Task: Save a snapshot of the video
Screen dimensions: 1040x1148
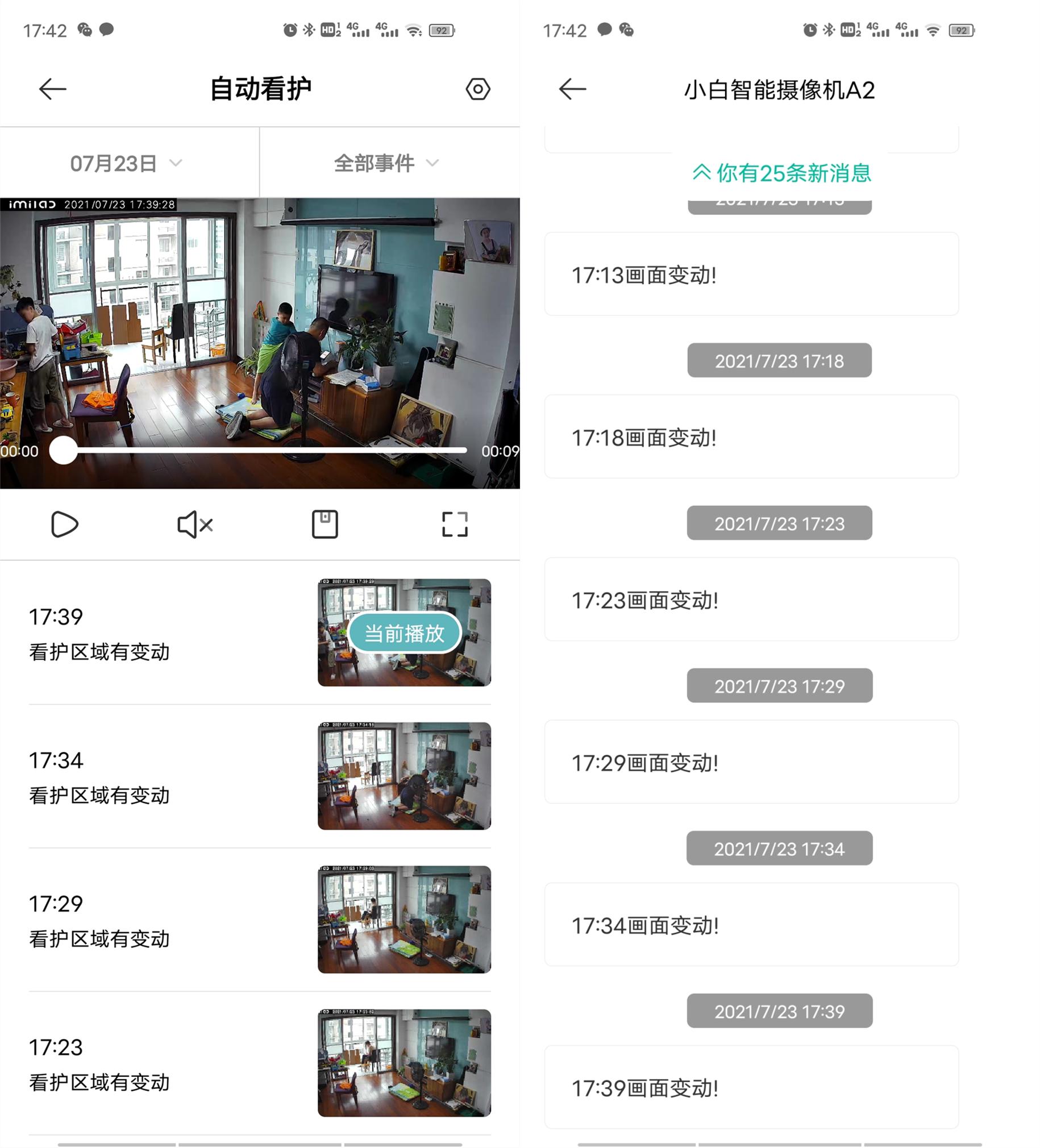Action: tap(324, 525)
